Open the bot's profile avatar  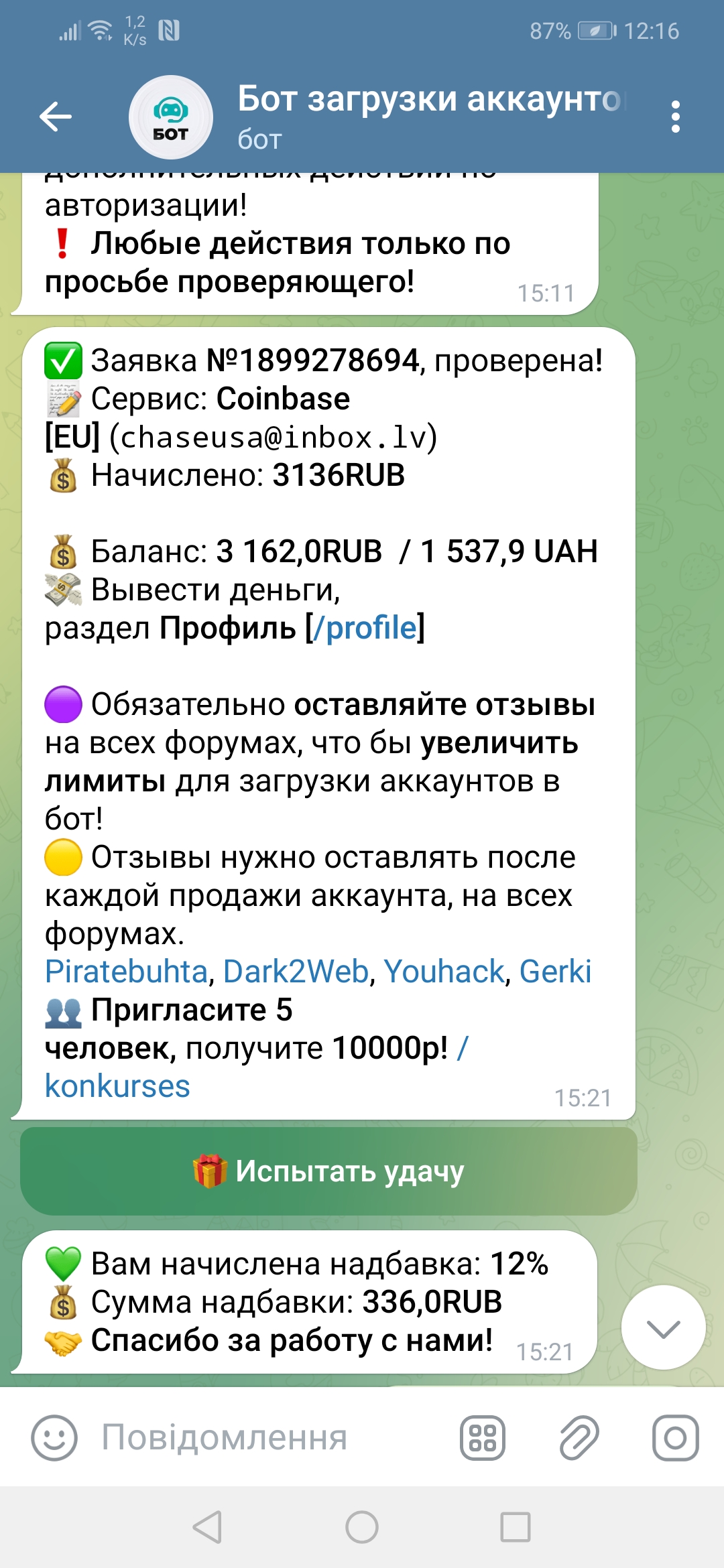170,117
